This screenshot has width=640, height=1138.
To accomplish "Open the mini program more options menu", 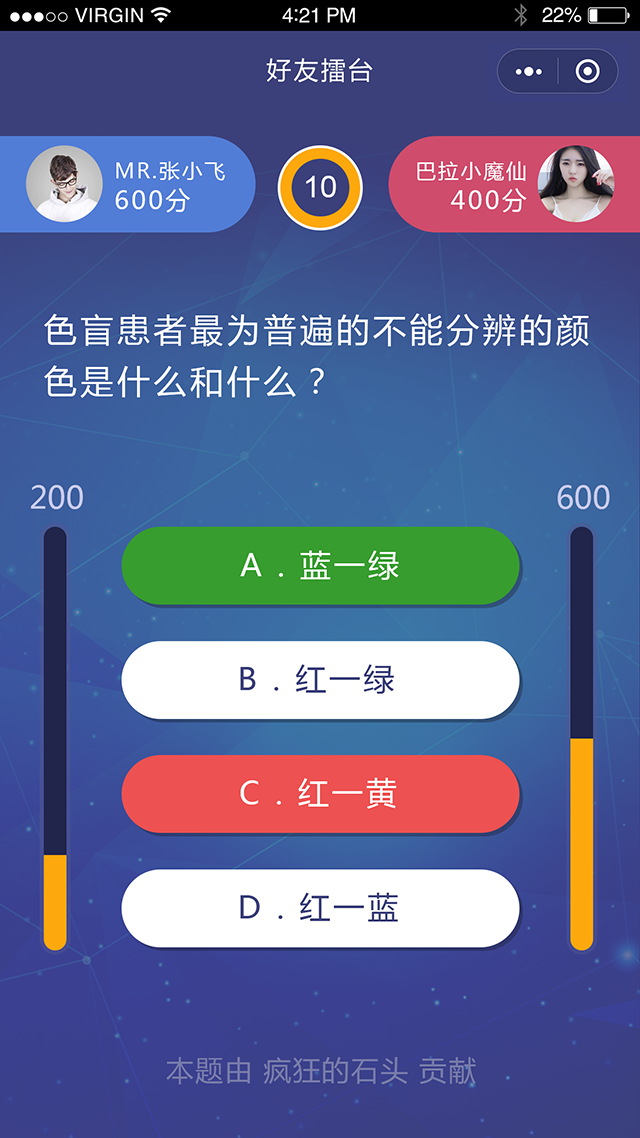I will [x=528, y=72].
